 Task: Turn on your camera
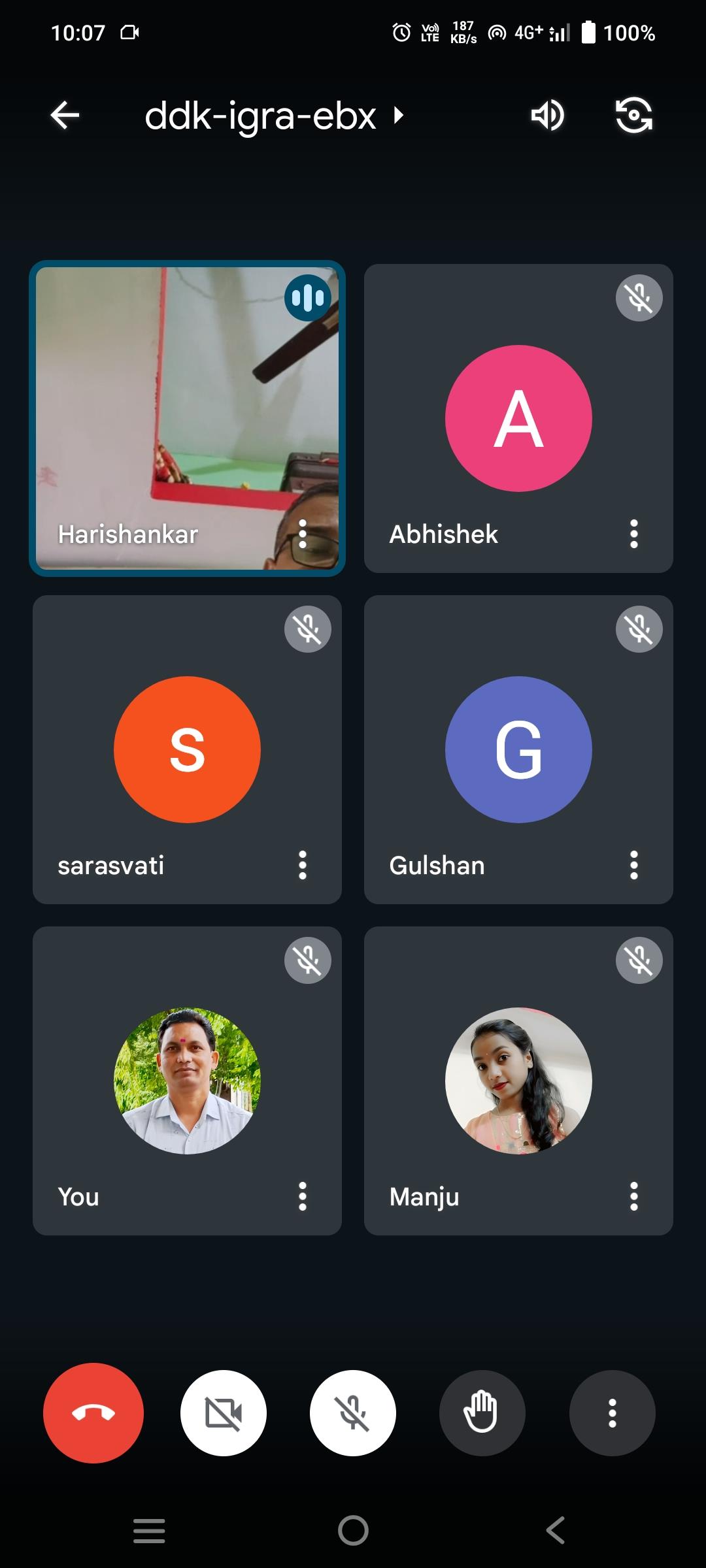pos(224,1413)
